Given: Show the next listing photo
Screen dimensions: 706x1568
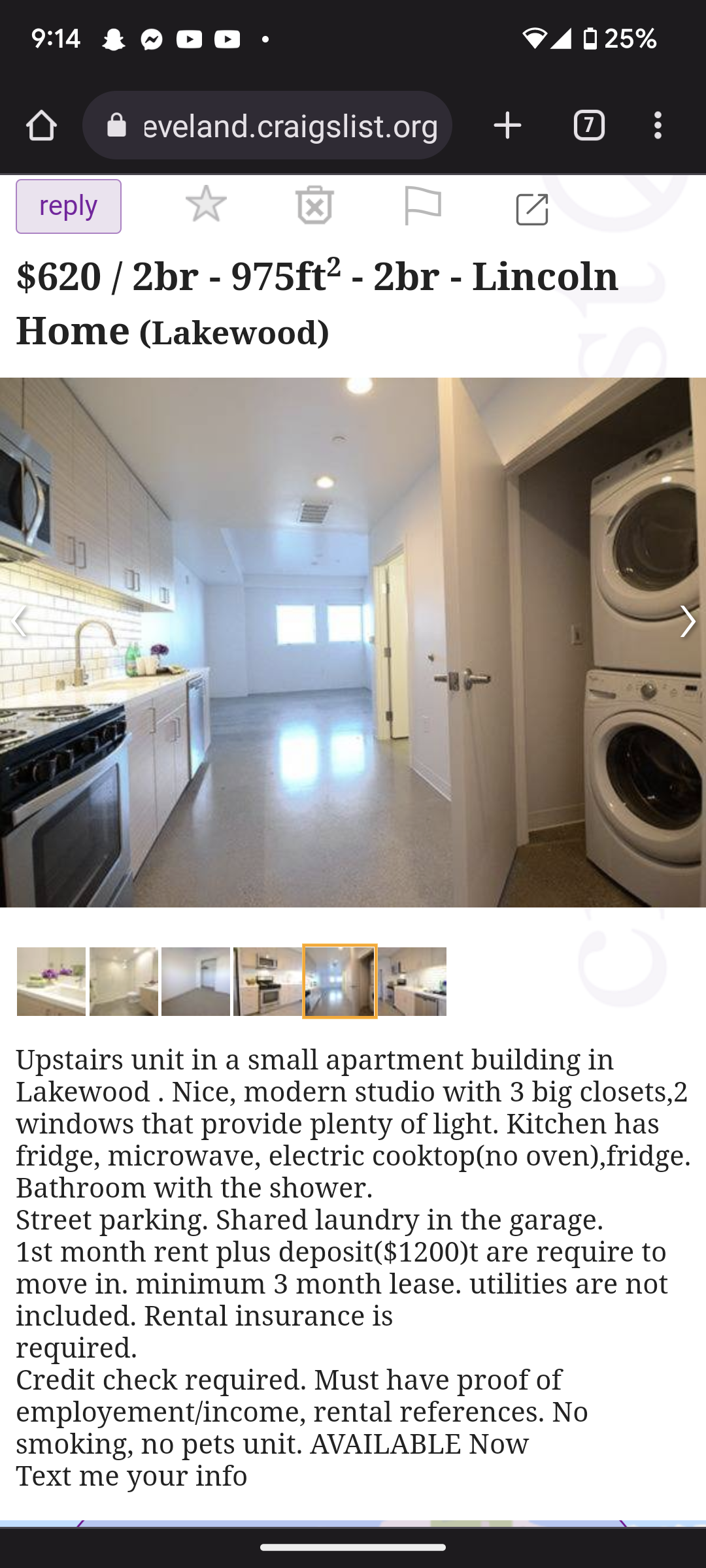Looking at the screenshot, I should (686, 621).
